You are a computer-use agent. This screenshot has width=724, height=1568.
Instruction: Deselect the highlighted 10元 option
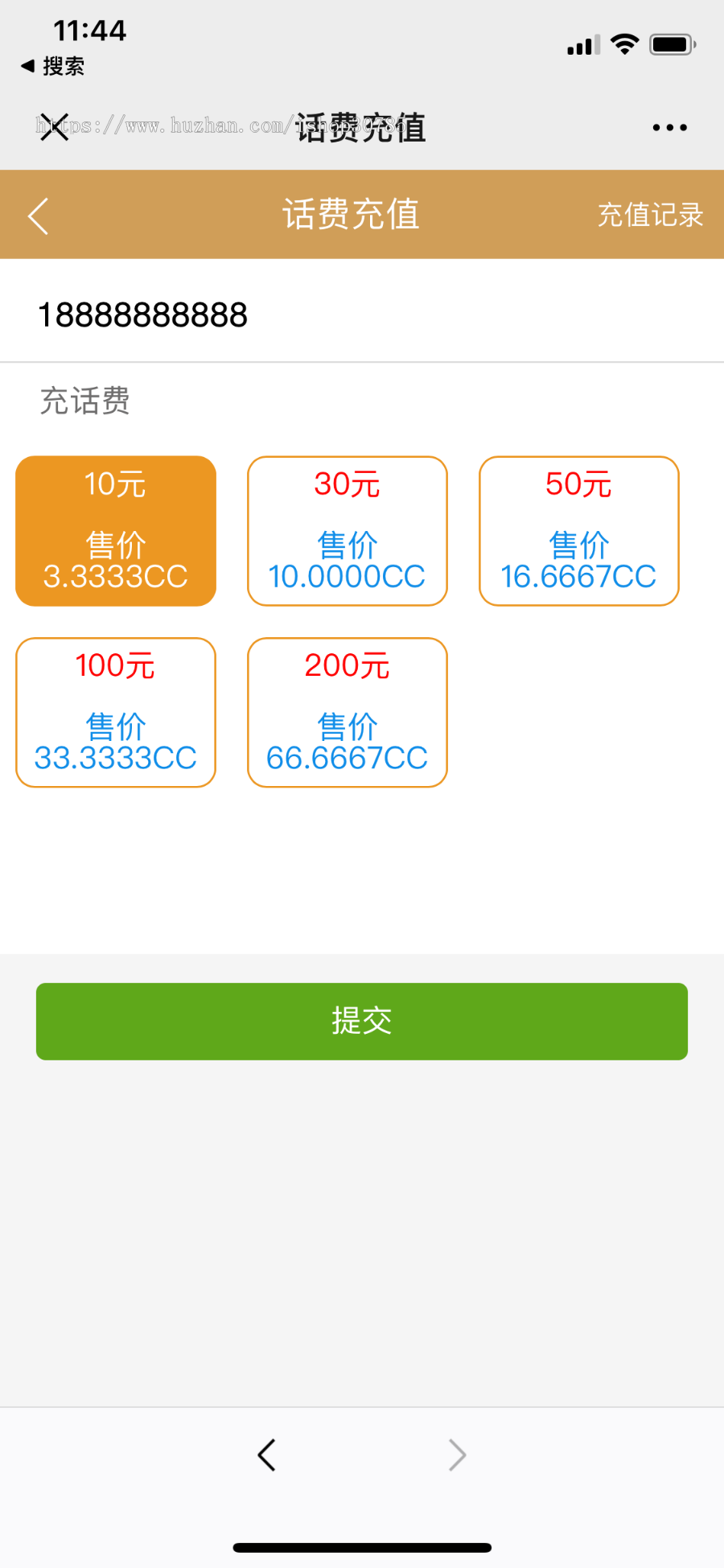coord(115,531)
